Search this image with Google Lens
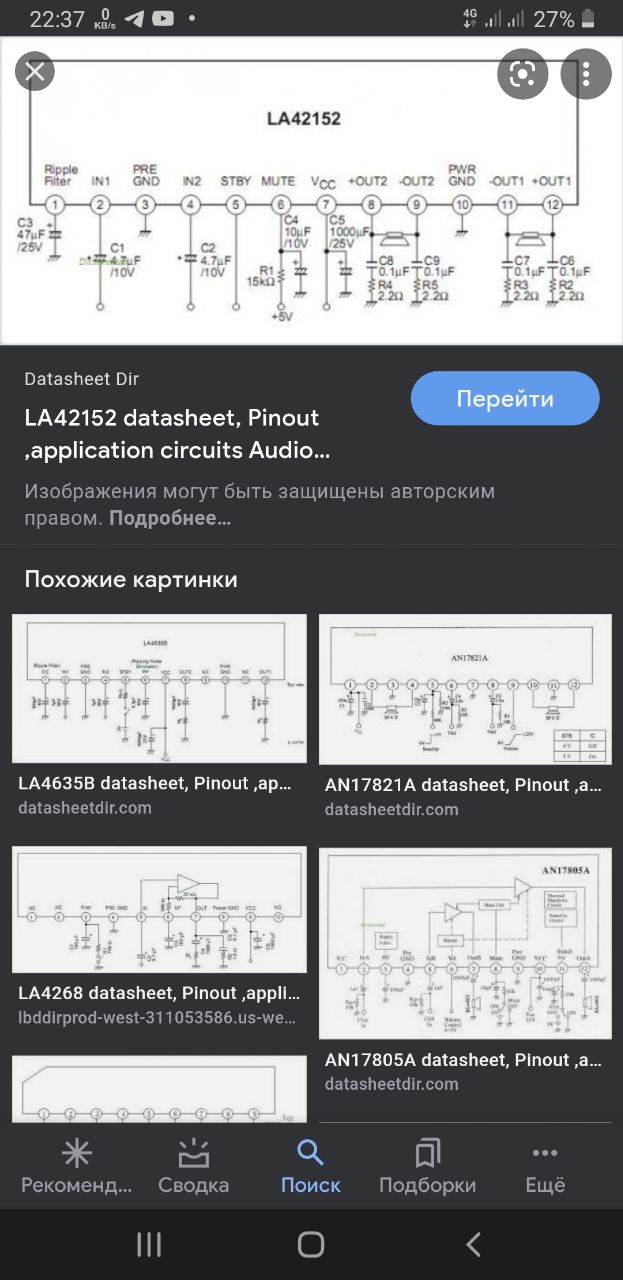The width and height of the screenshot is (623, 1280). (x=523, y=73)
